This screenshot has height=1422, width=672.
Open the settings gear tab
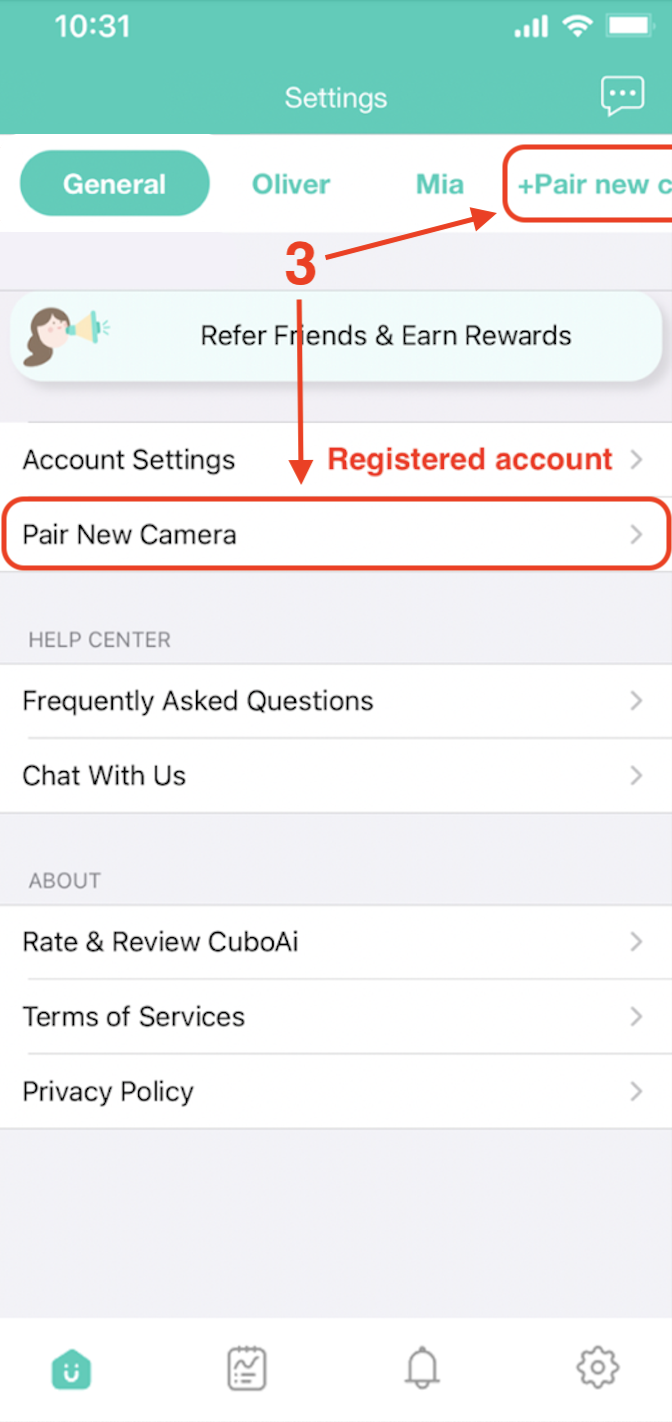(598, 1367)
